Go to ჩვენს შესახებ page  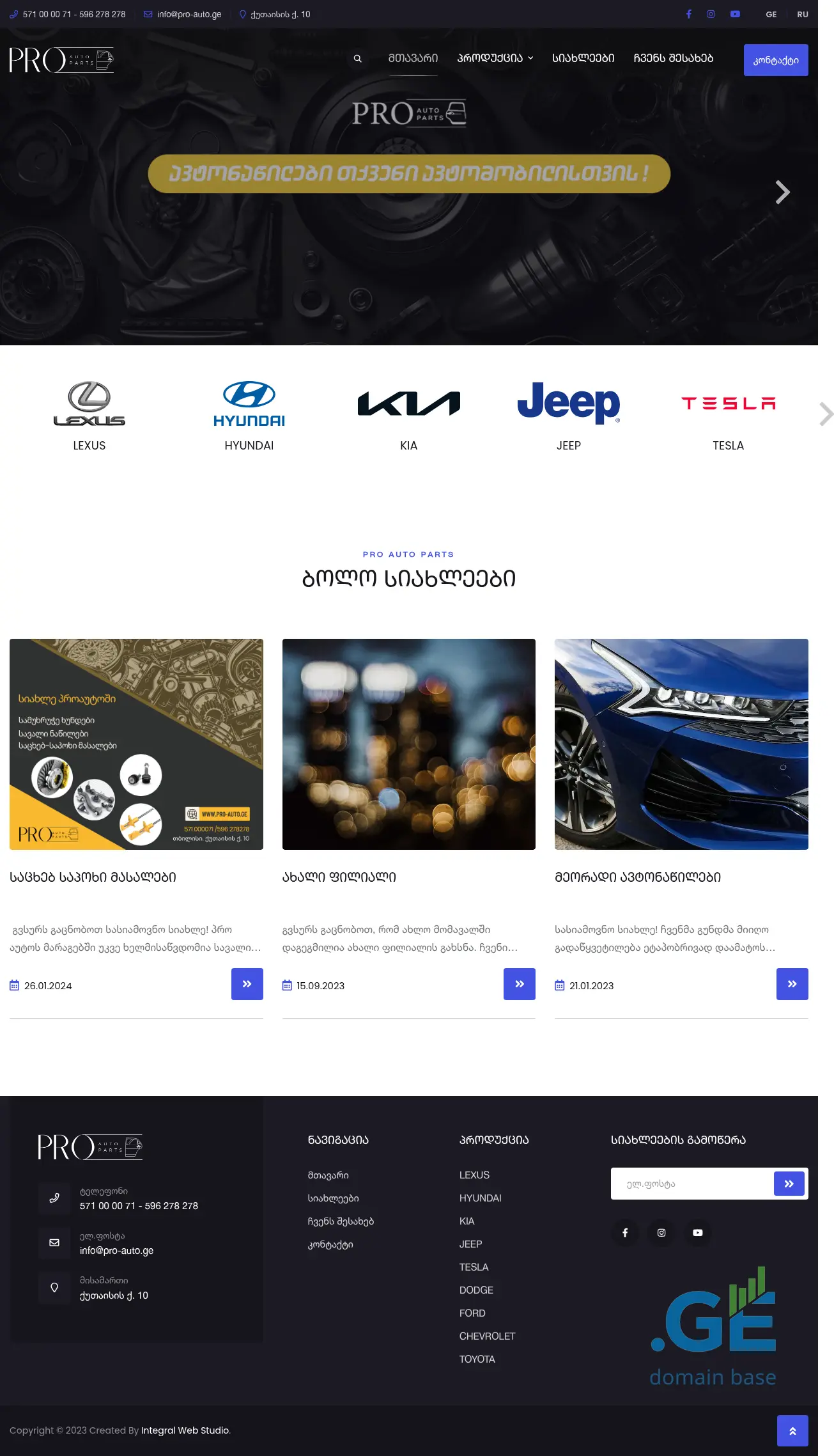click(x=673, y=58)
